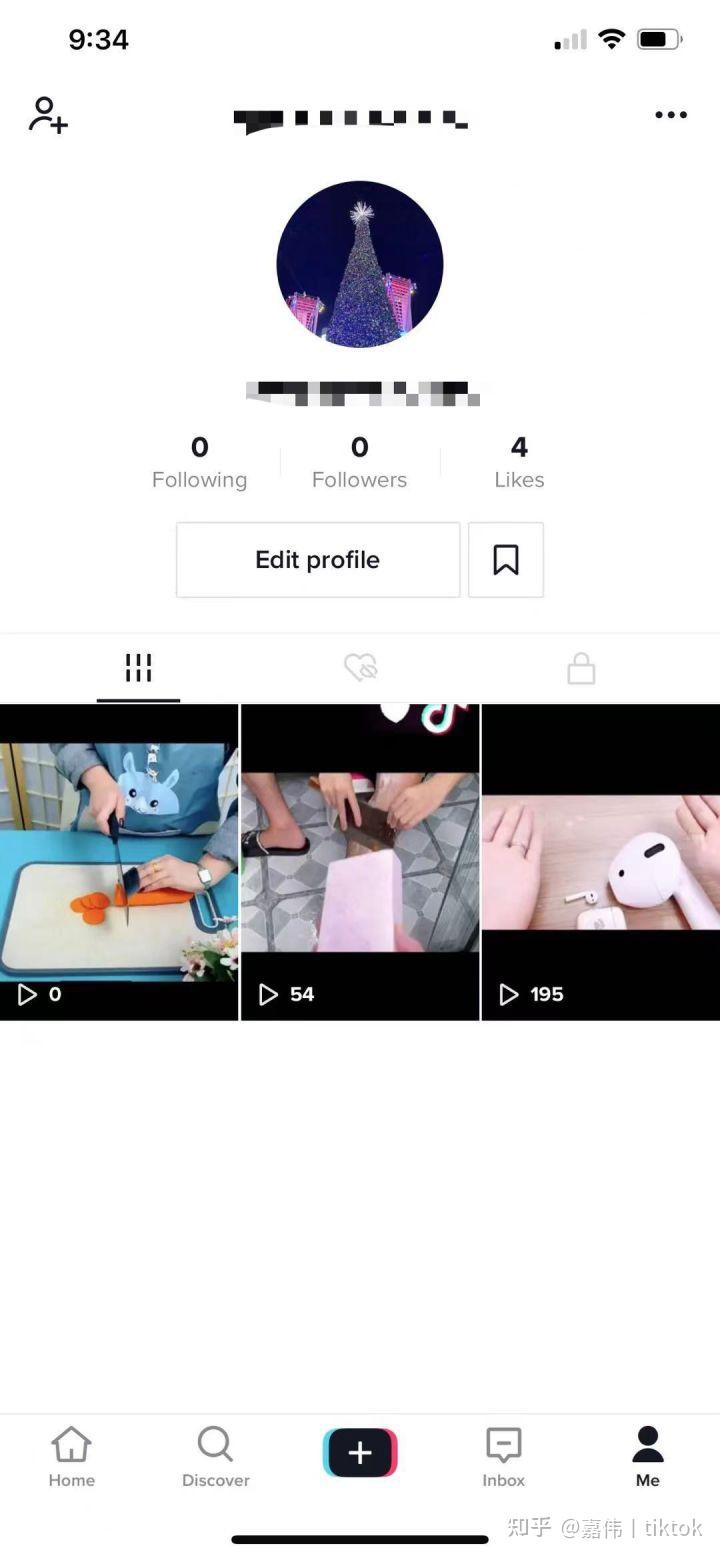This screenshot has width=720, height=1558.
Task: Go to the Home tab
Action: [72, 1457]
